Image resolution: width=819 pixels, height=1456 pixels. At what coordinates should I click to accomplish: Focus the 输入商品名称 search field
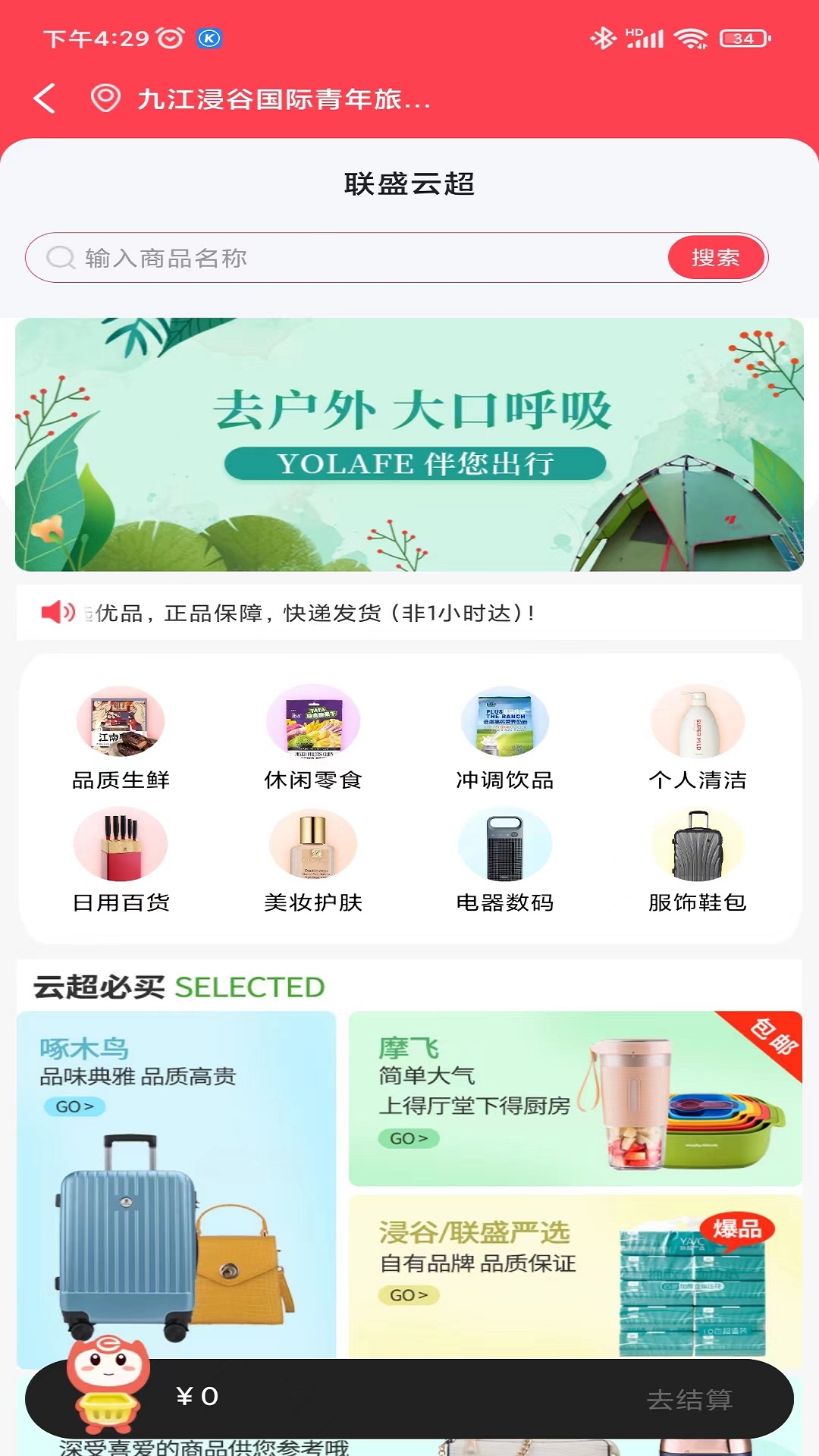pyautogui.click(x=345, y=258)
